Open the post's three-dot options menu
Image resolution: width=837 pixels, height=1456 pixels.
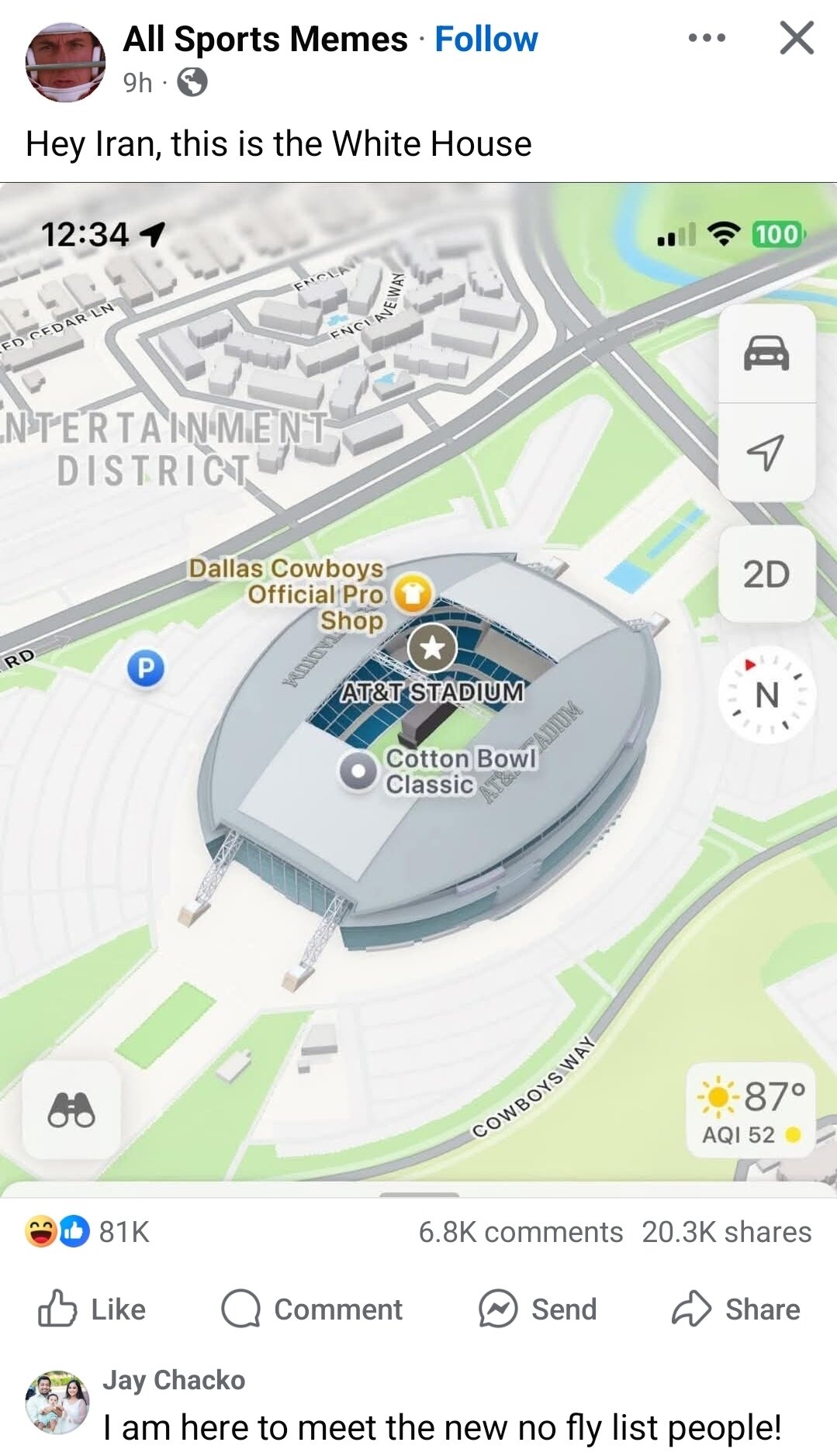pos(707,37)
